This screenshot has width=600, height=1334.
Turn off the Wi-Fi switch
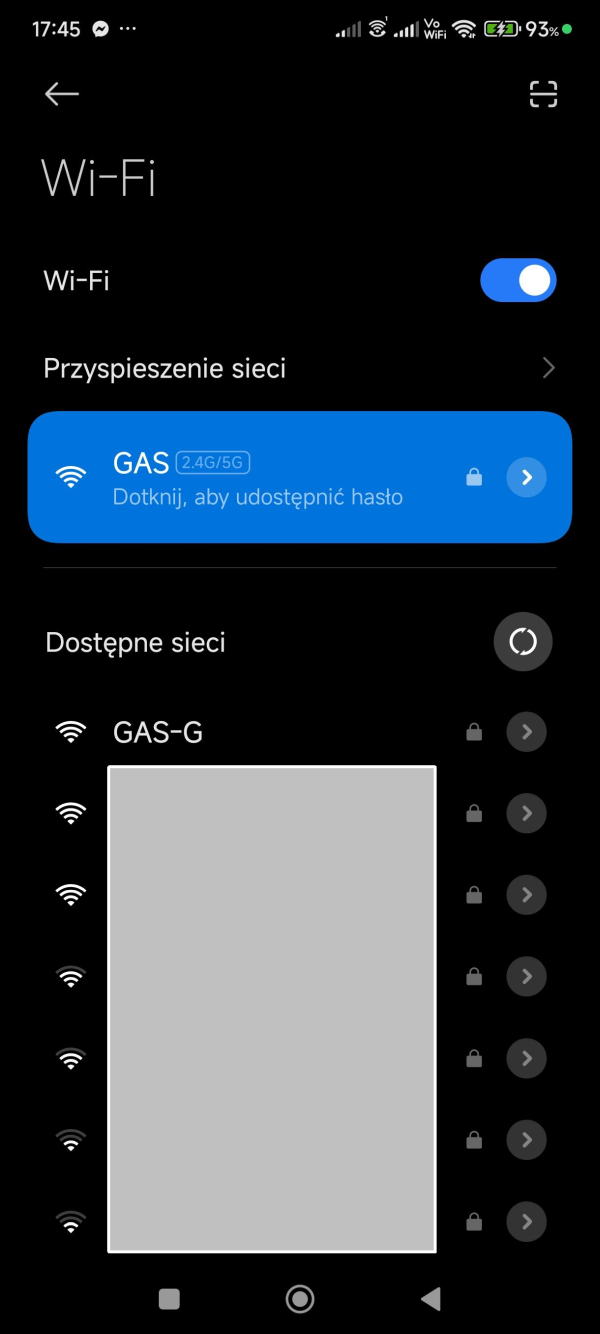tap(518, 281)
